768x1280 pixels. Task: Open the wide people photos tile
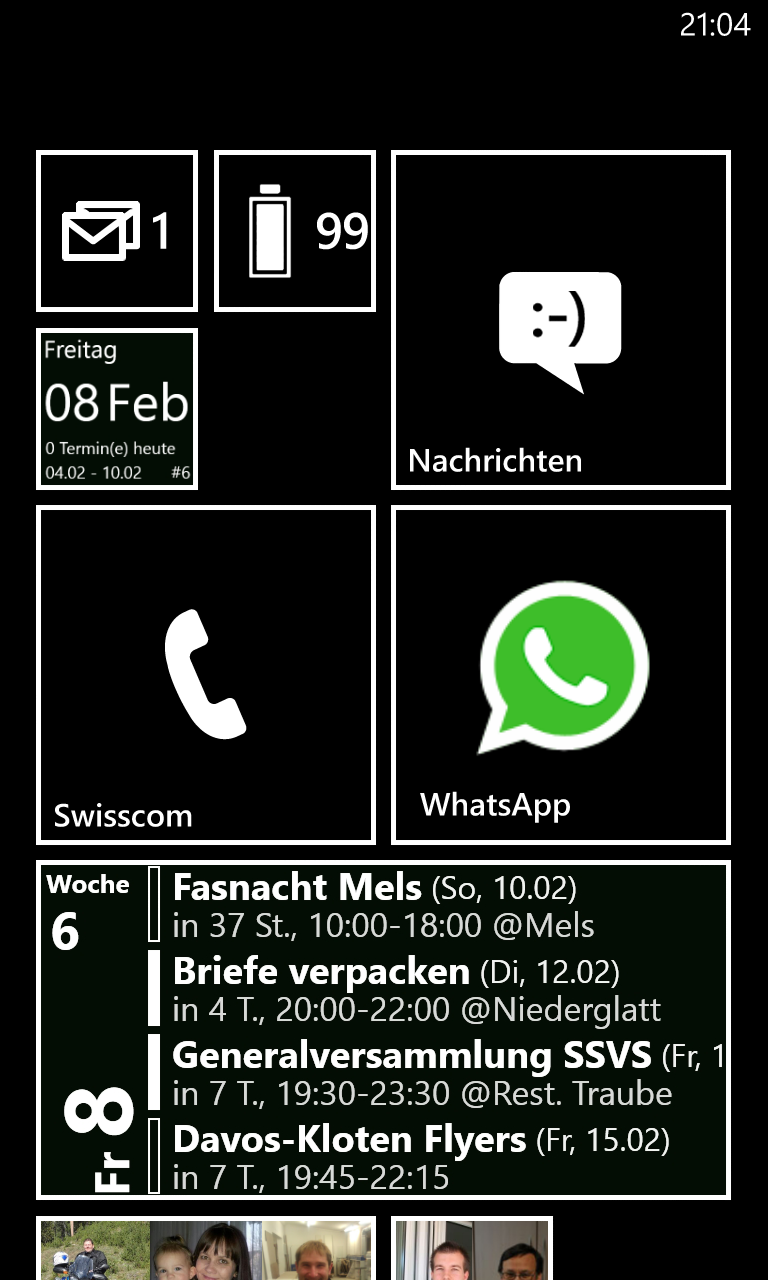[x=206, y=1248]
